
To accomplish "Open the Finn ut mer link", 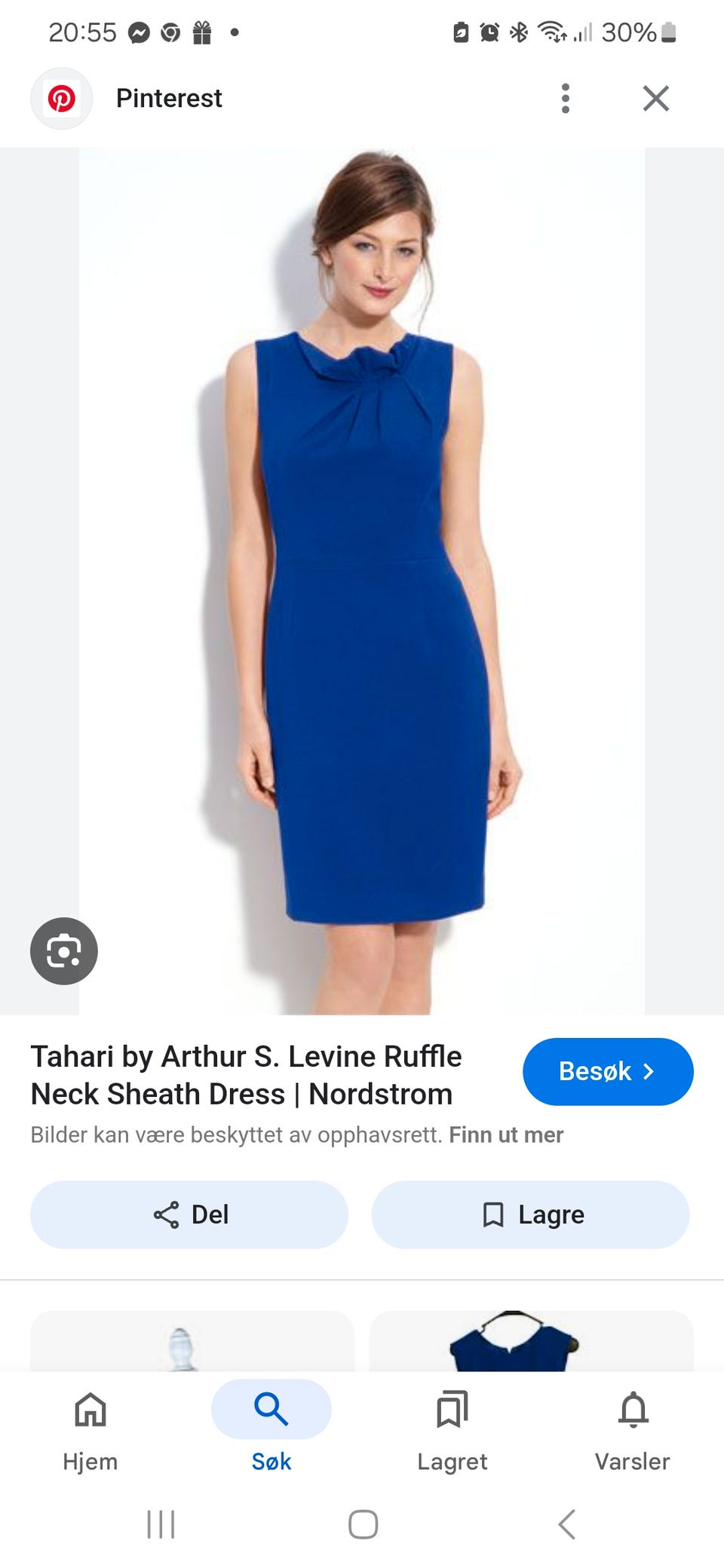I will point(506,1135).
